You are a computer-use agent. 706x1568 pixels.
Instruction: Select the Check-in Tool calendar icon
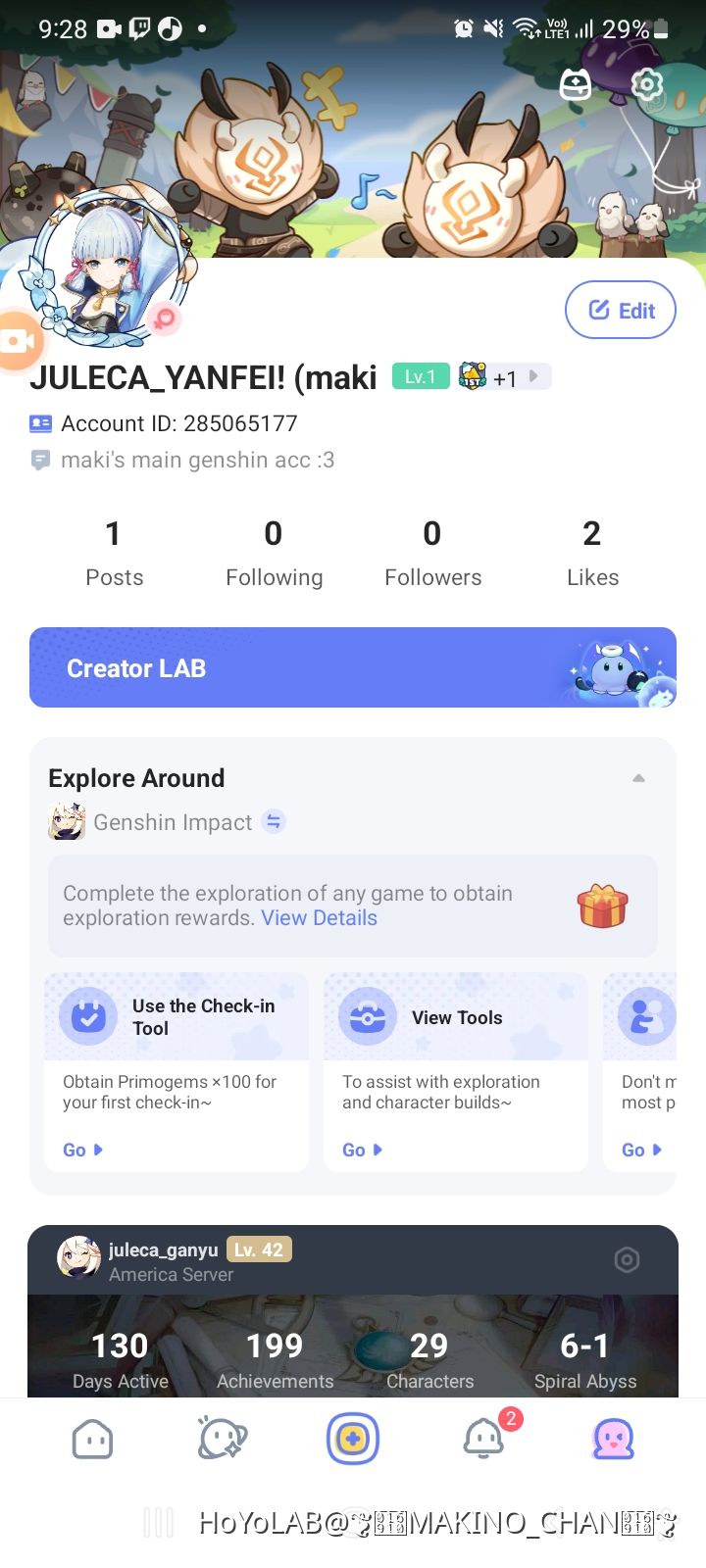pos(87,1017)
